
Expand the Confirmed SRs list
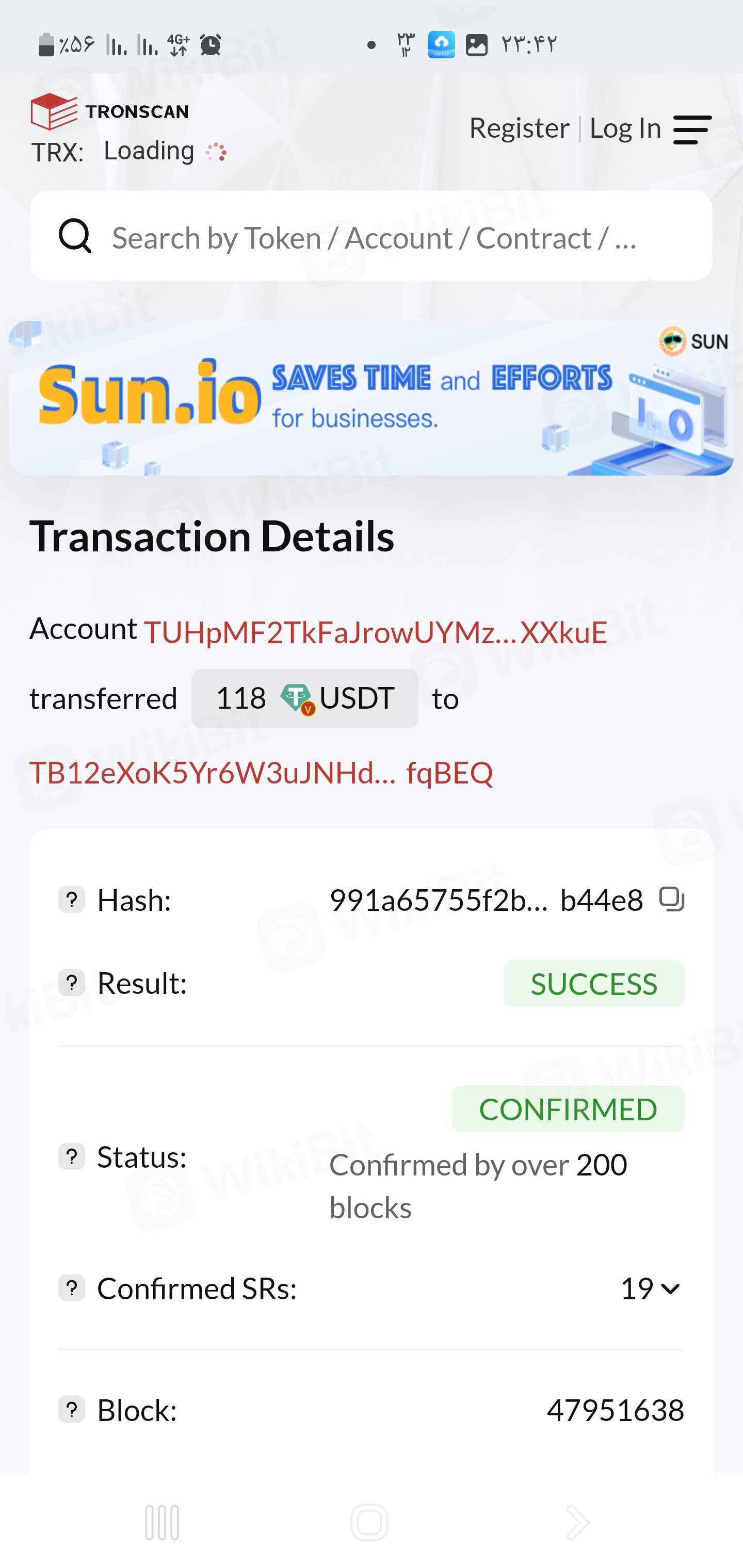point(651,1288)
